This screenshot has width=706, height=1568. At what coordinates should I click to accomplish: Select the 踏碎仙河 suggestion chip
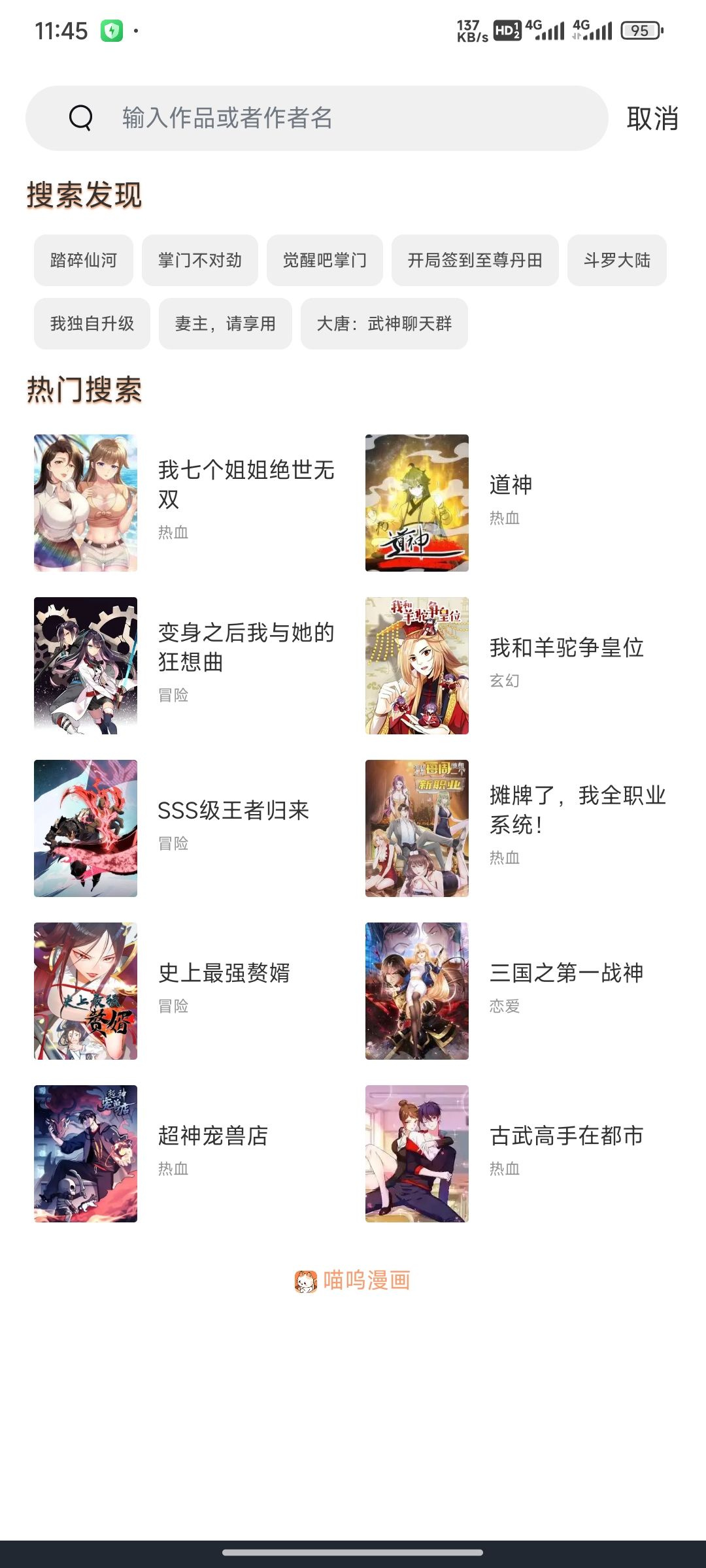pyautogui.click(x=84, y=260)
